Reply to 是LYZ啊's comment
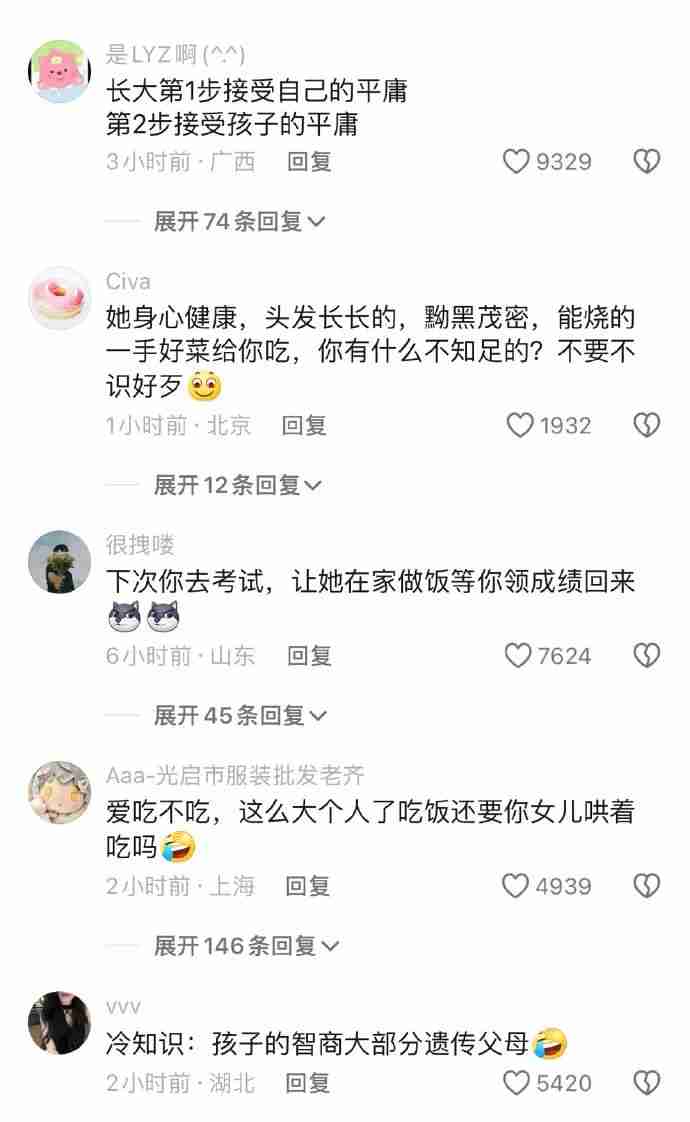Image resolution: width=690 pixels, height=1122 pixels. [309, 162]
